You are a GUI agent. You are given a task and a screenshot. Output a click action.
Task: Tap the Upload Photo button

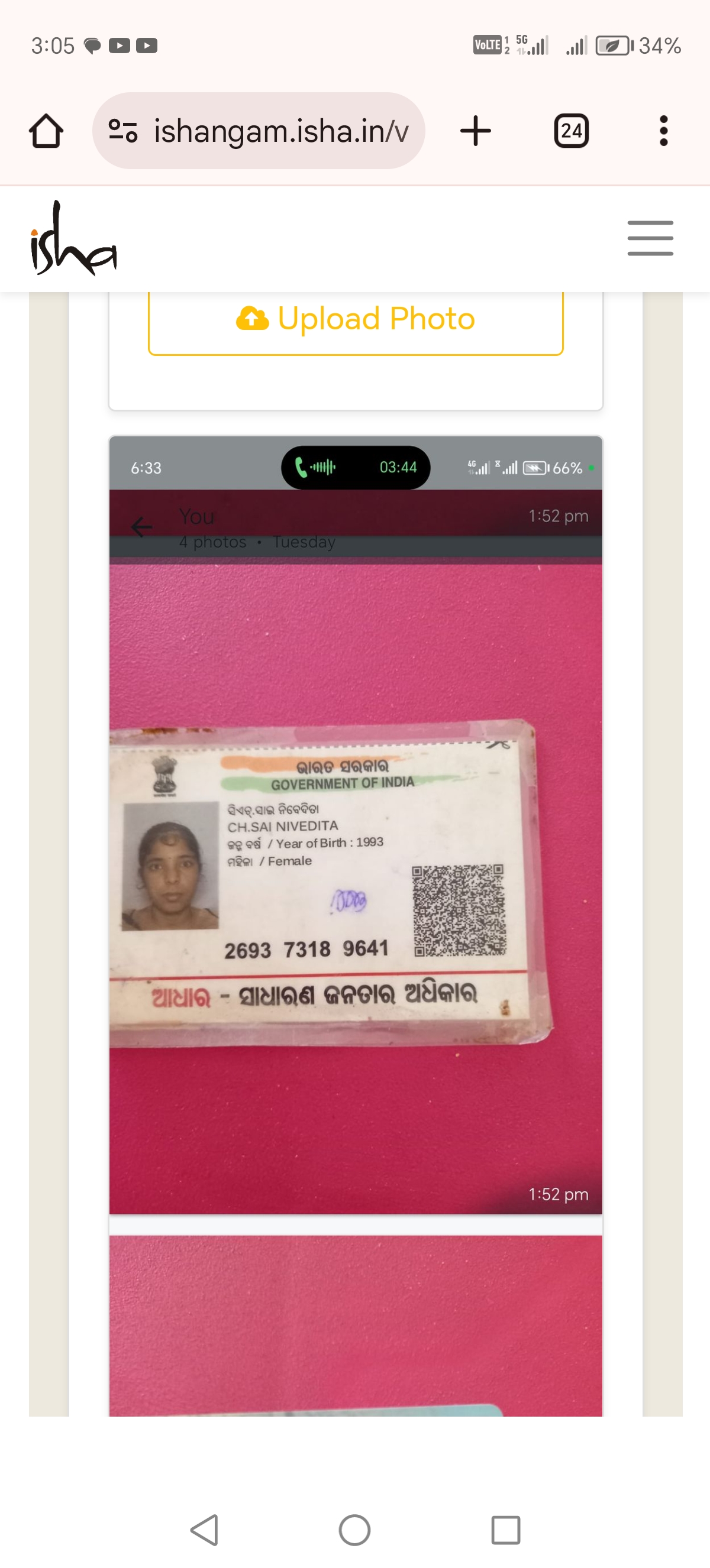[356, 320]
